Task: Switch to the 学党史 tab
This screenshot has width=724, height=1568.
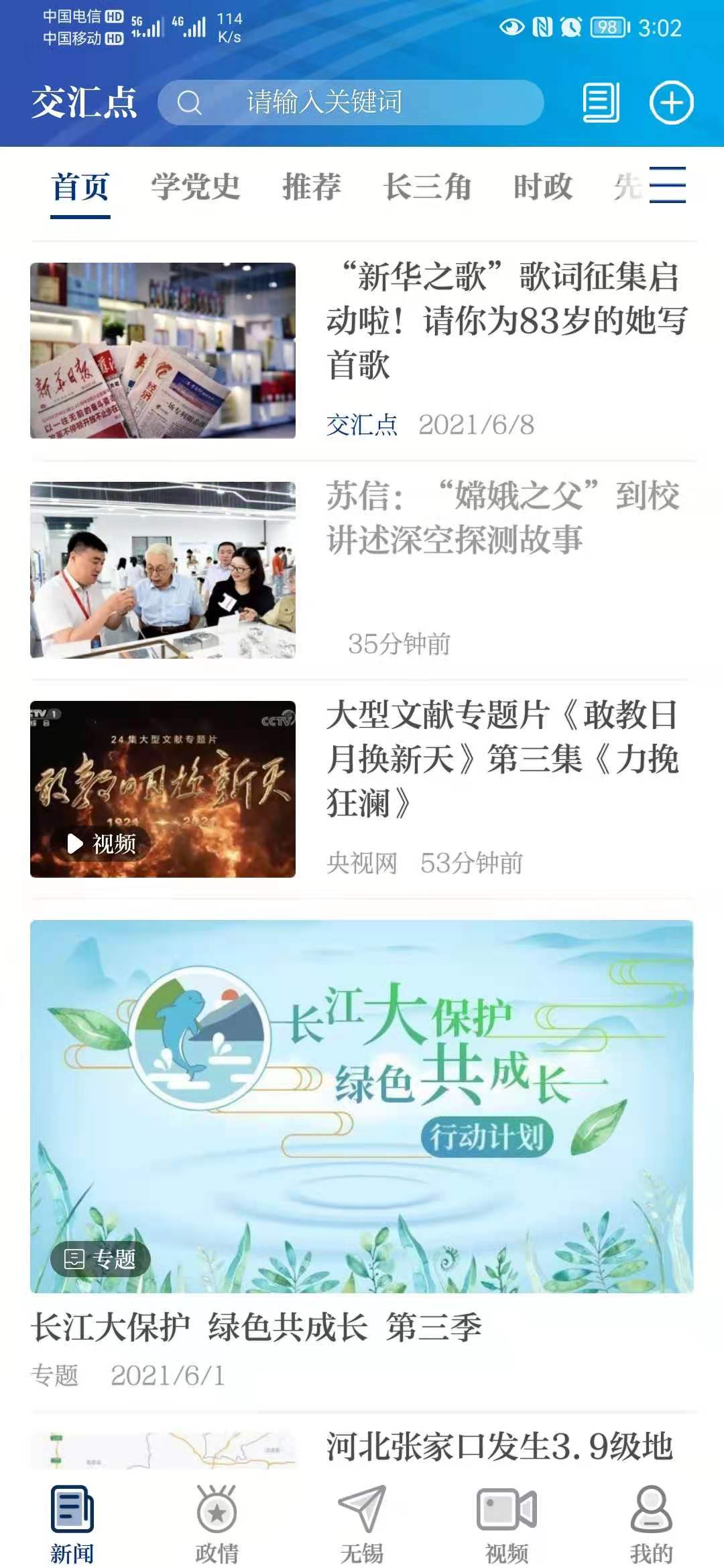Action: [195, 186]
